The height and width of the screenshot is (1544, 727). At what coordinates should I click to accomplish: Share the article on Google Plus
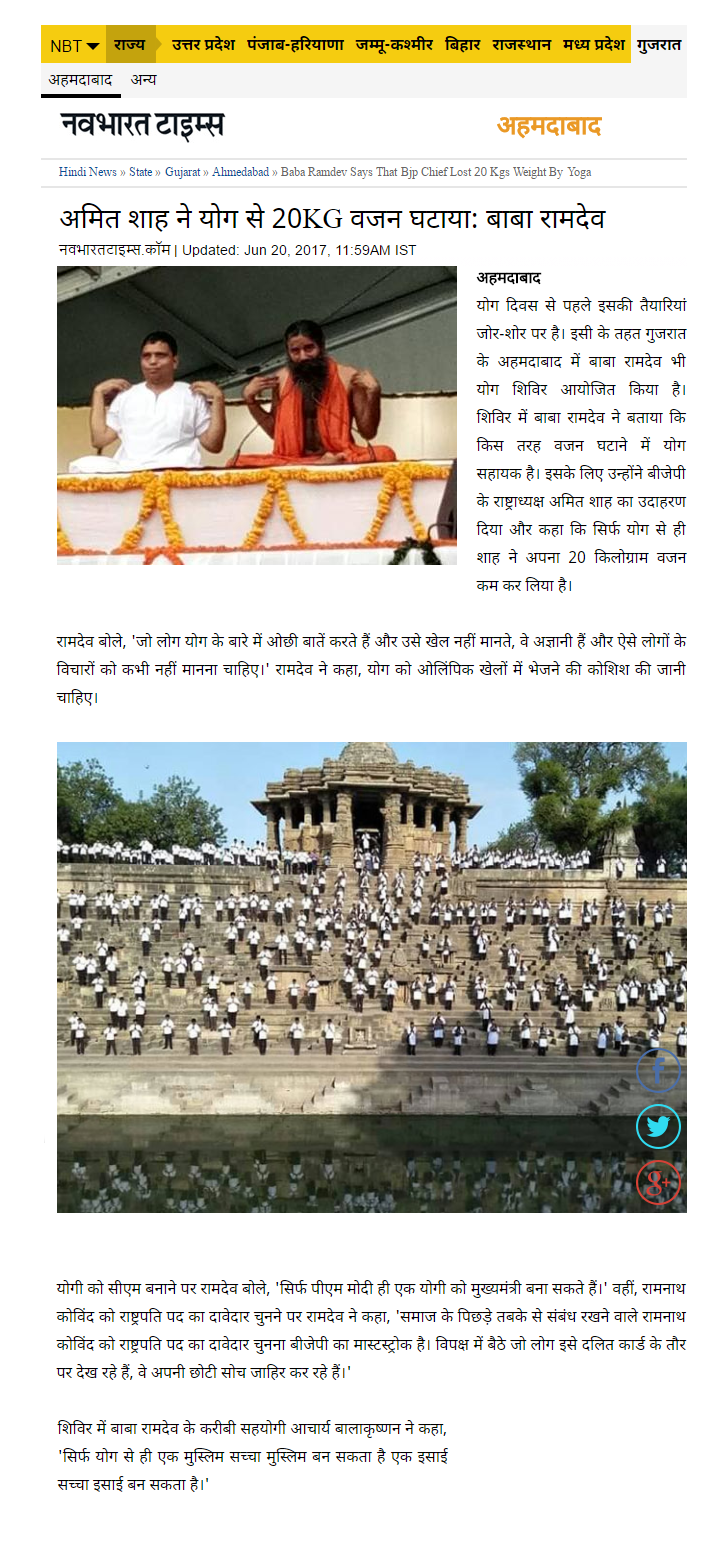[x=658, y=1183]
